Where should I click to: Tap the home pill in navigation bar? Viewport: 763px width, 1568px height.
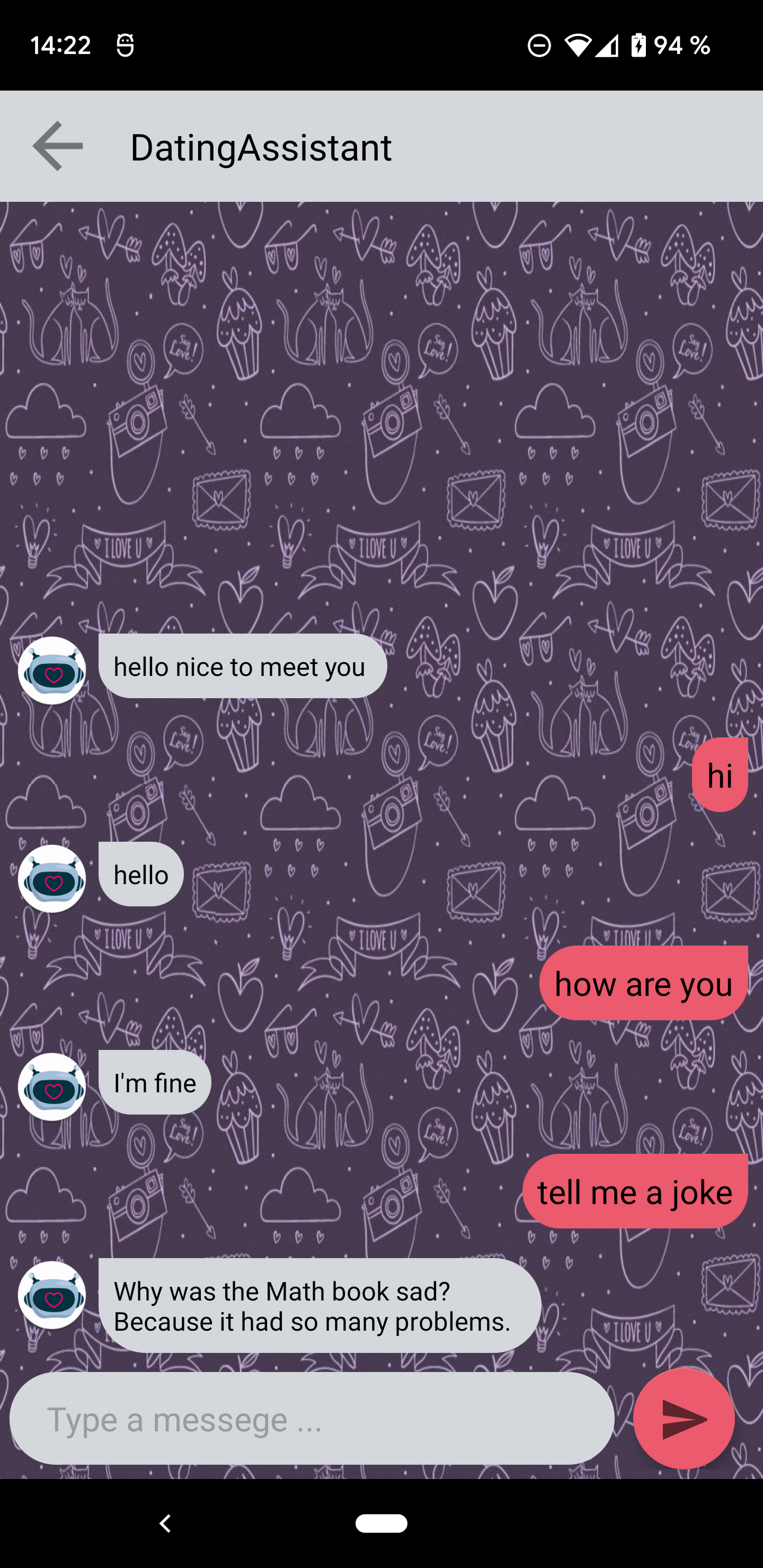tap(382, 1524)
